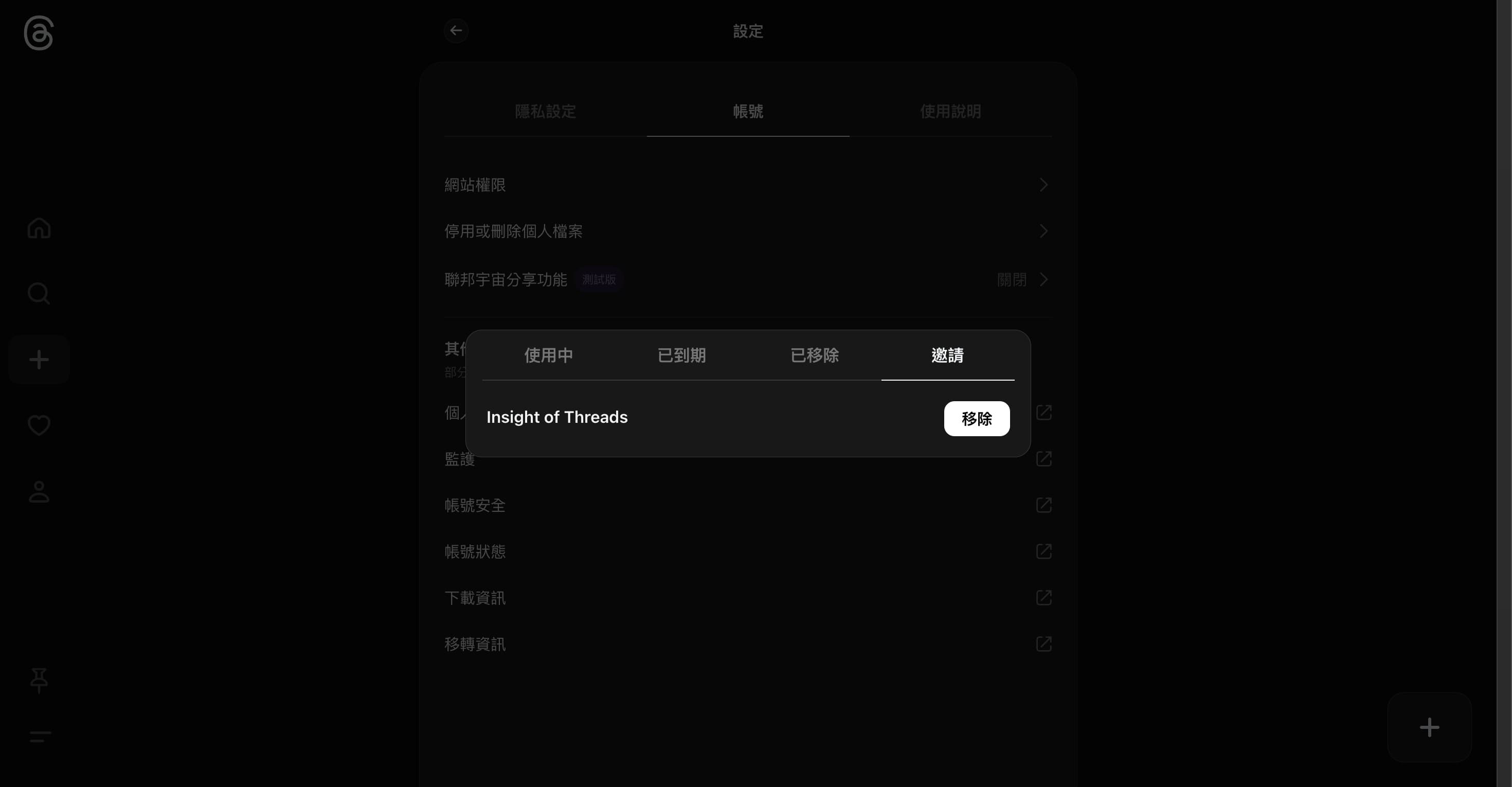Open the 隱私設定 tab
This screenshot has height=787, width=1512.
(545, 112)
